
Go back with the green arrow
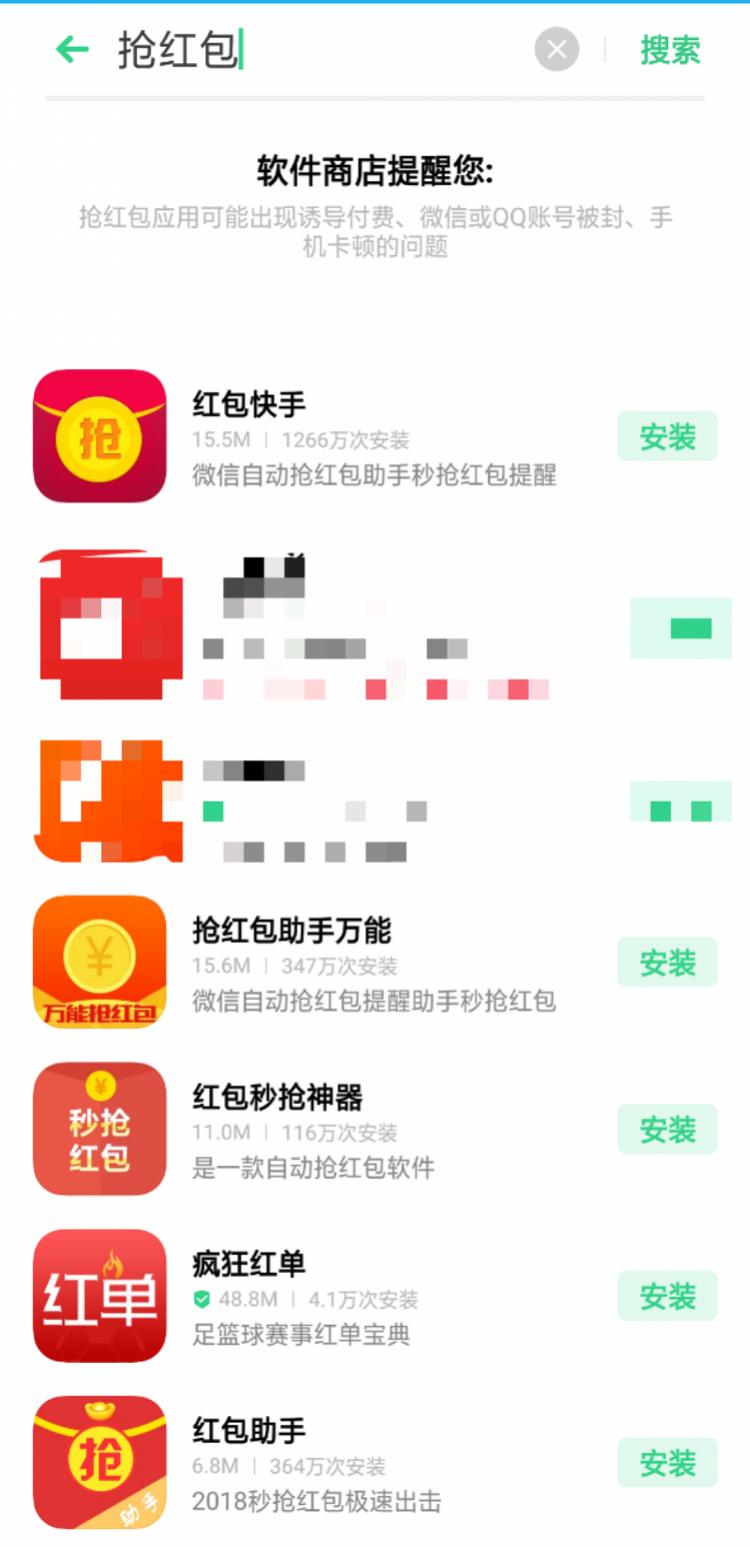72,49
